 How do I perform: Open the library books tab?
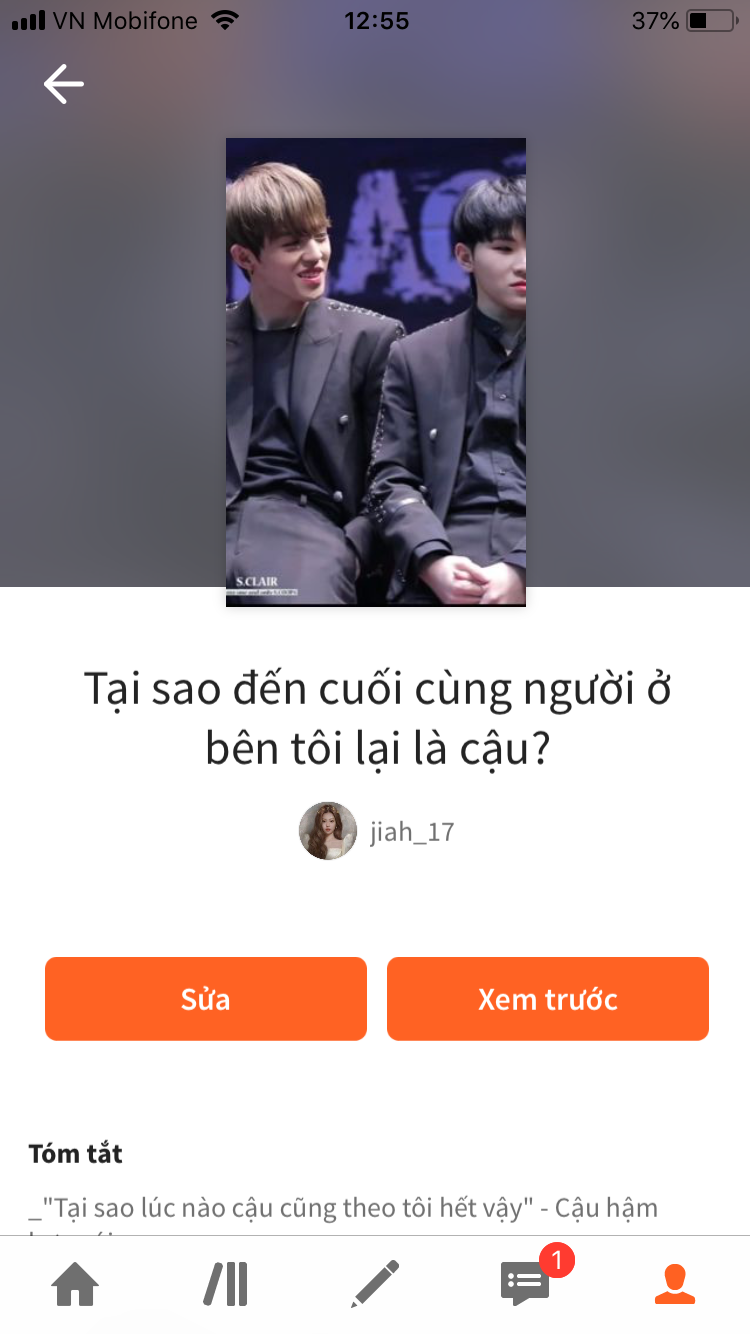coord(226,1284)
